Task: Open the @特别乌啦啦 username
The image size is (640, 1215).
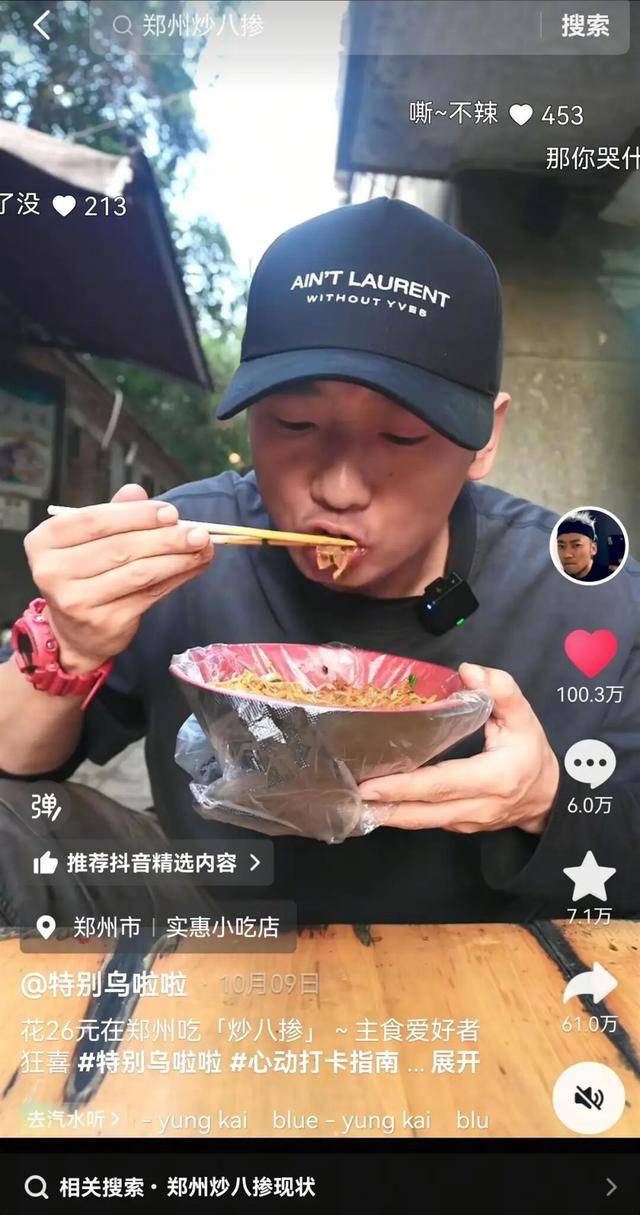Action: [104, 984]
